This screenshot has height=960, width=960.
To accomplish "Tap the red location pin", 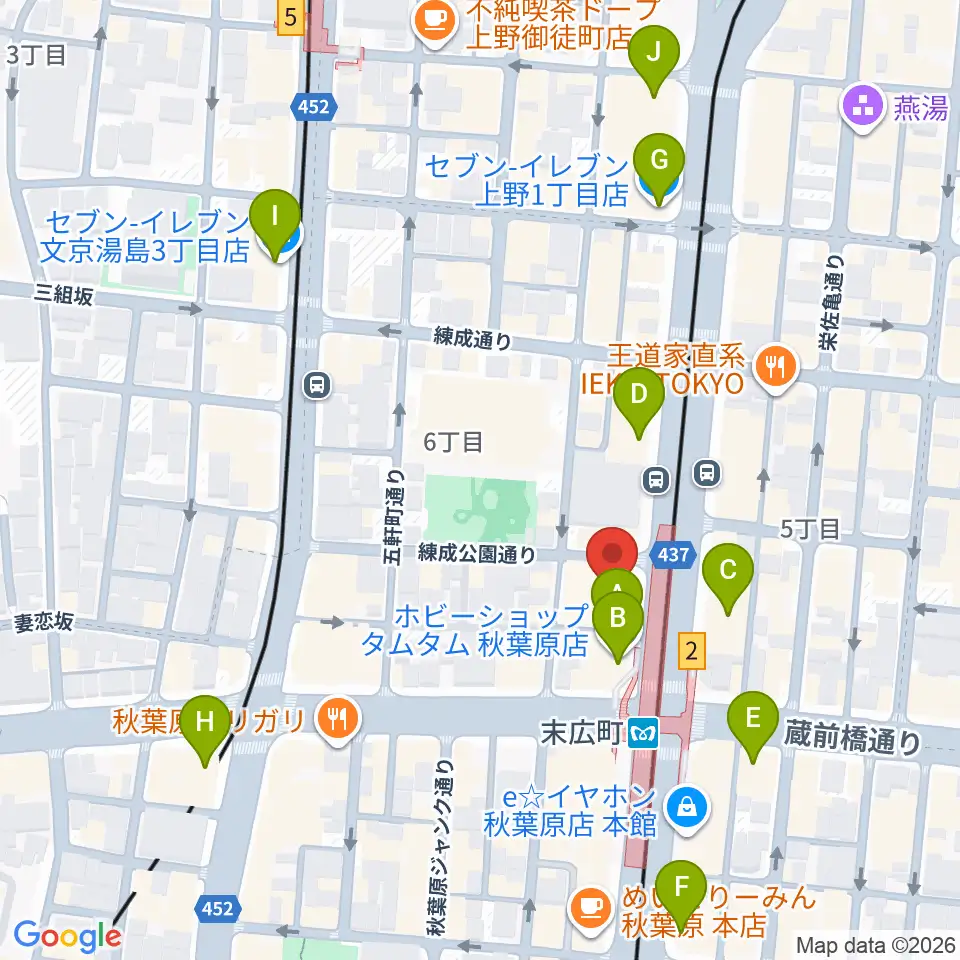I will click(x=612, y=553).
